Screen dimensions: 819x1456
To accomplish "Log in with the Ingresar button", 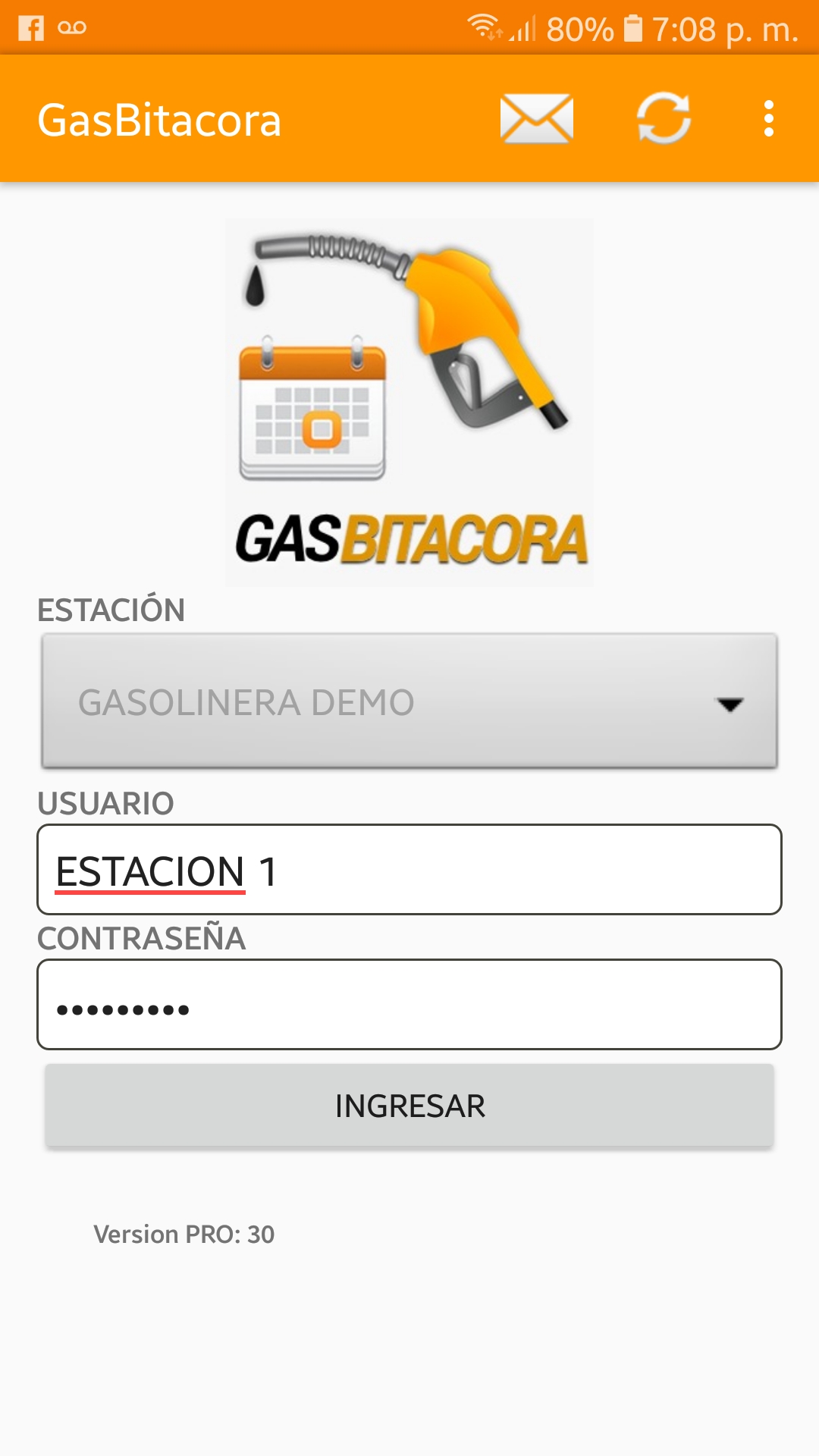I will click(x=409, y=1106).
